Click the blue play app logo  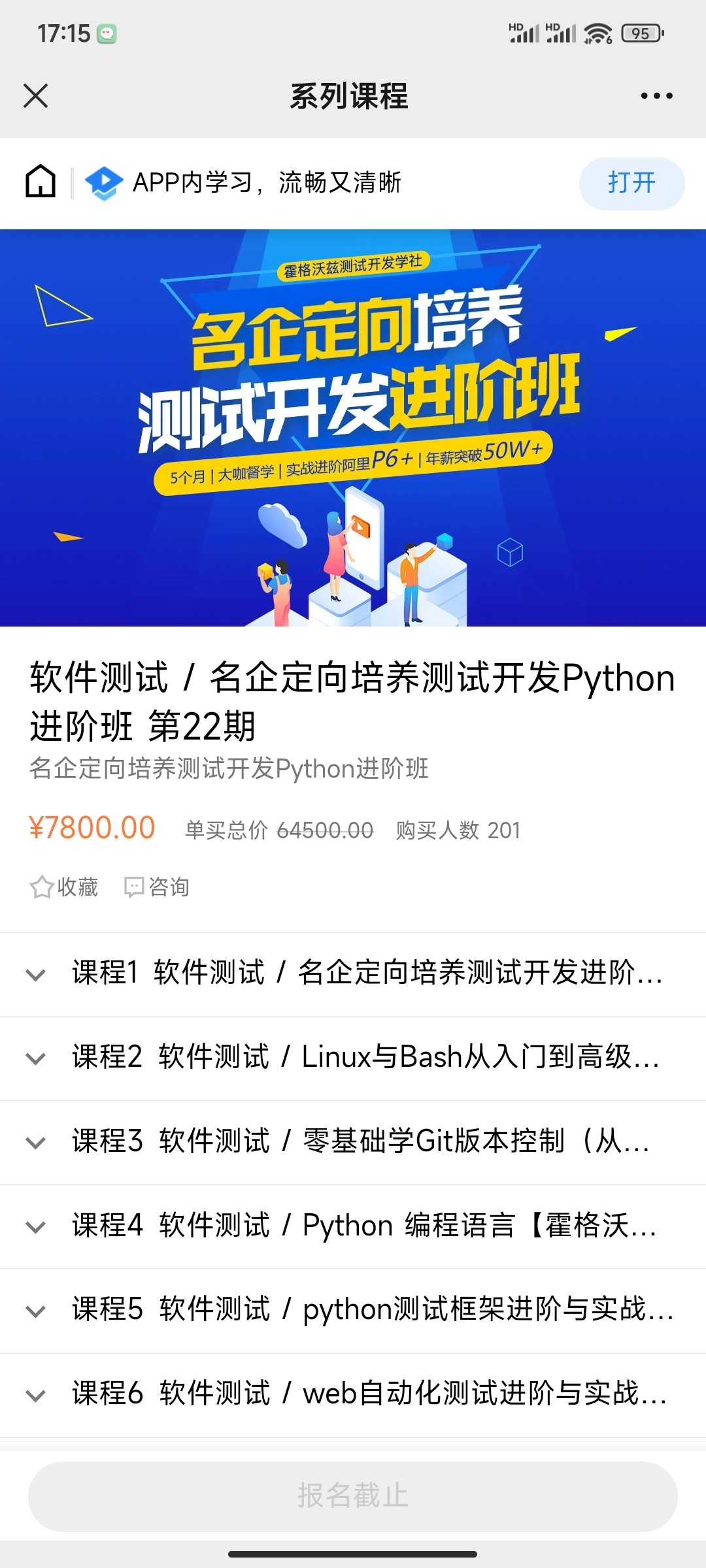[x=105, y=184]
